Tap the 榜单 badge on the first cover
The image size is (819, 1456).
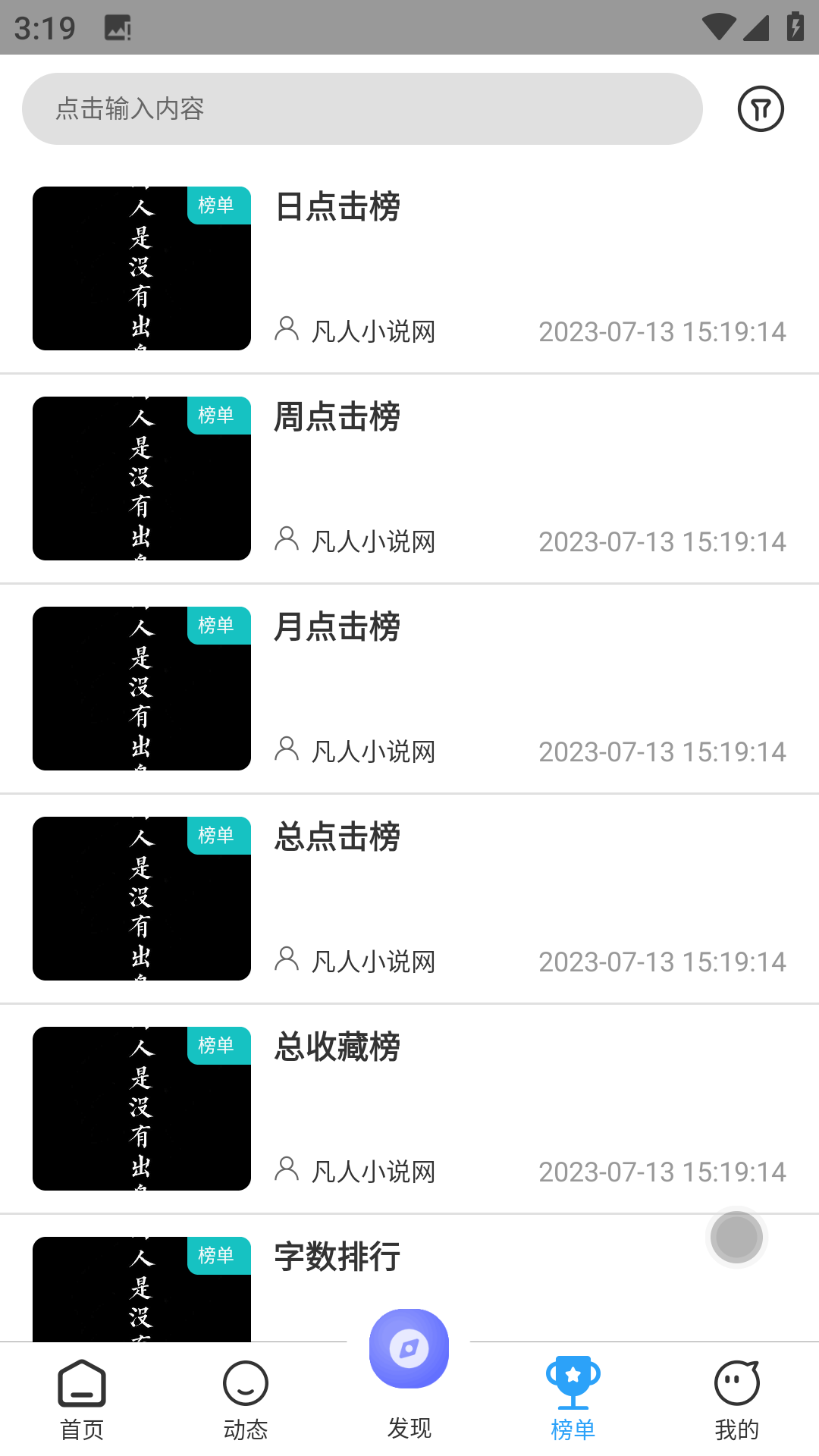218,204
